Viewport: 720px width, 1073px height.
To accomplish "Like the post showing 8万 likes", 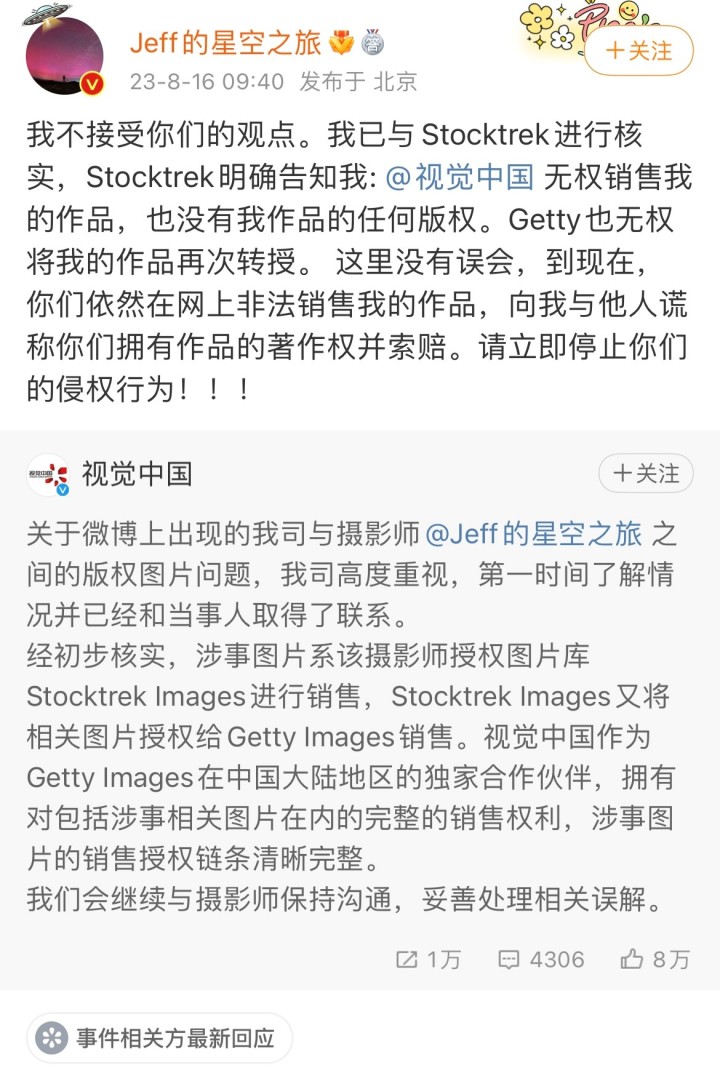I will coord(654,959).
